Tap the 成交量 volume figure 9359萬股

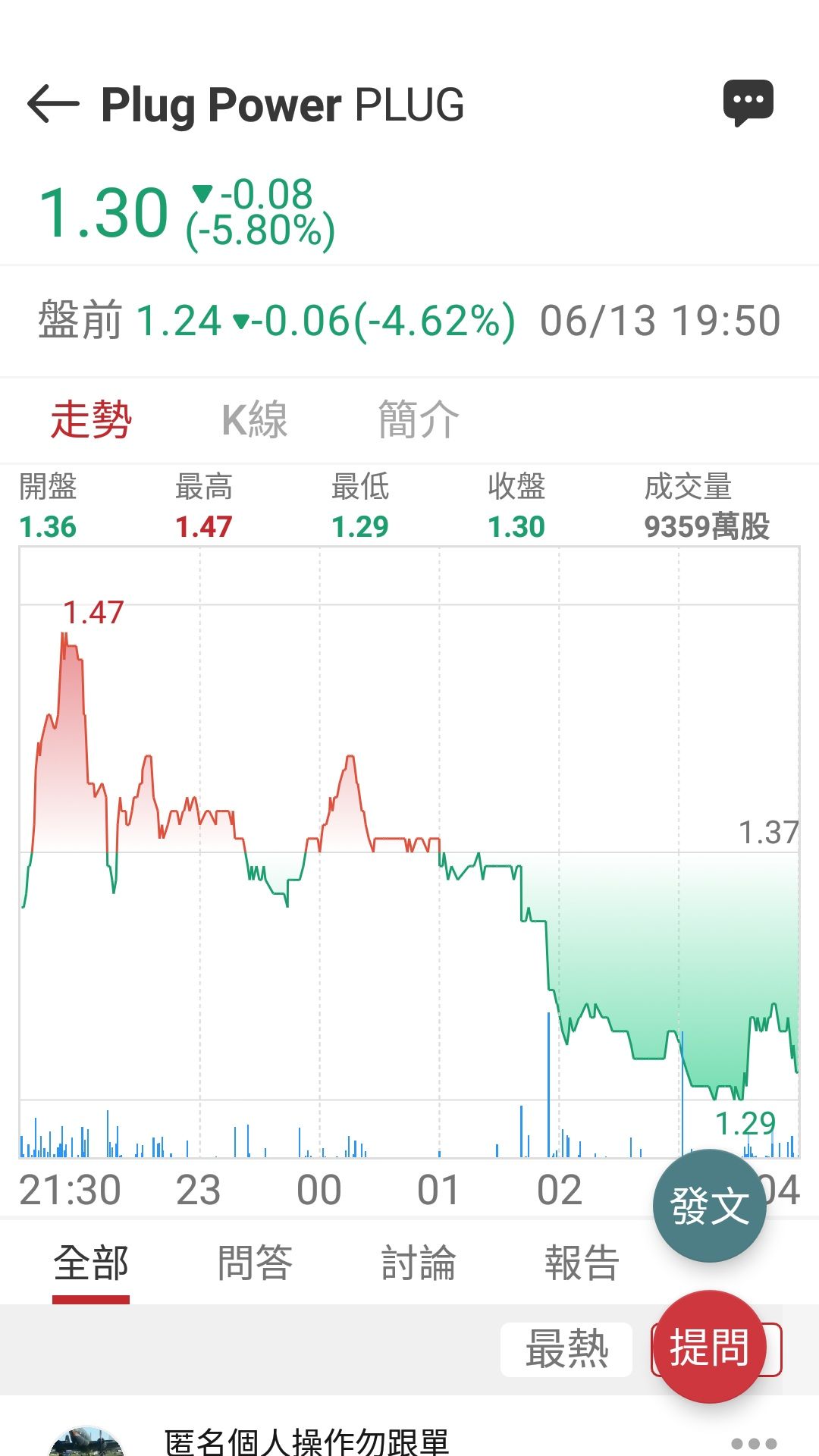pyautogui.click(x=707, y=526)
